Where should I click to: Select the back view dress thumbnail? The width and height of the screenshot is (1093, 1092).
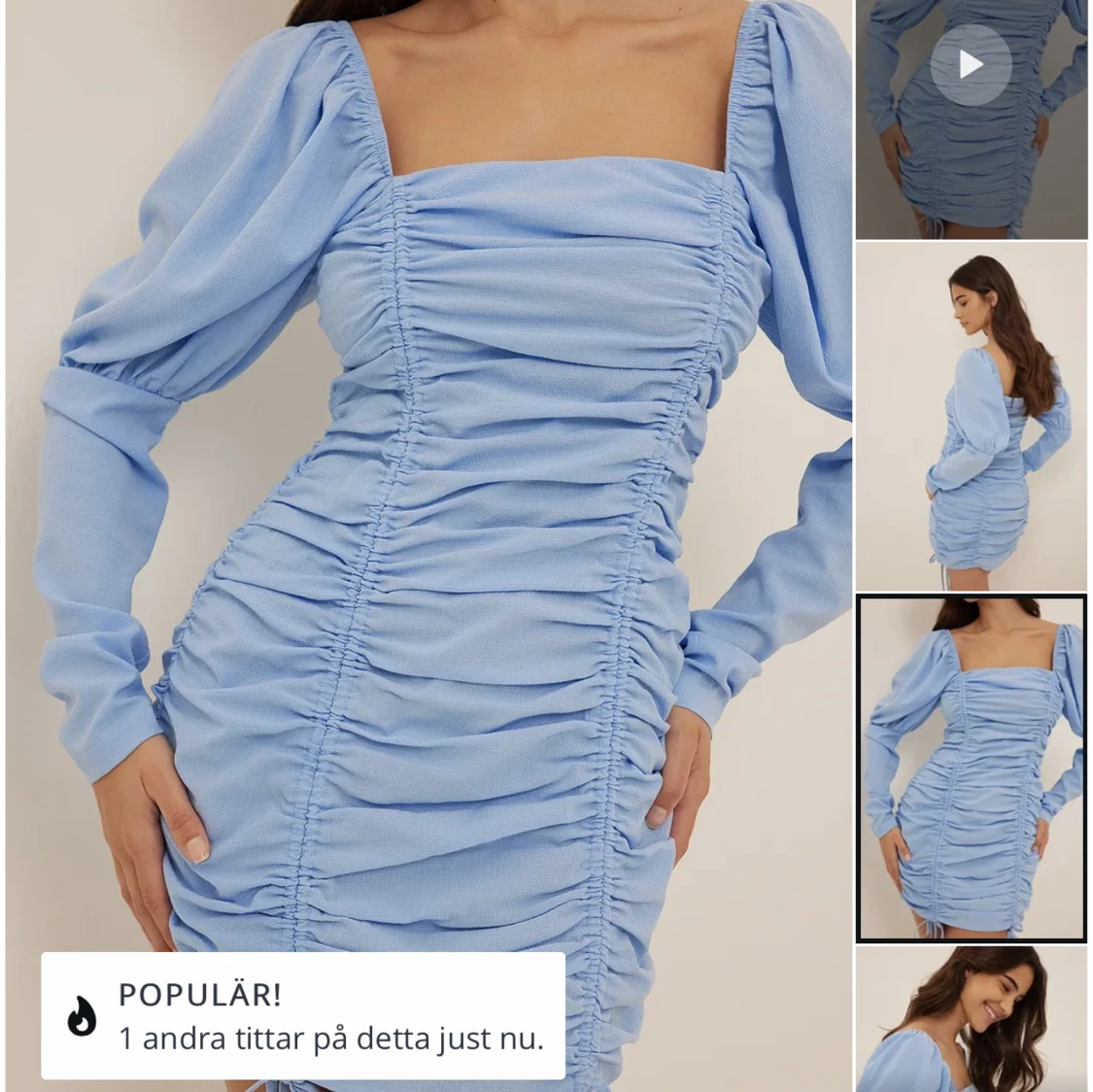tap(971, 416)
